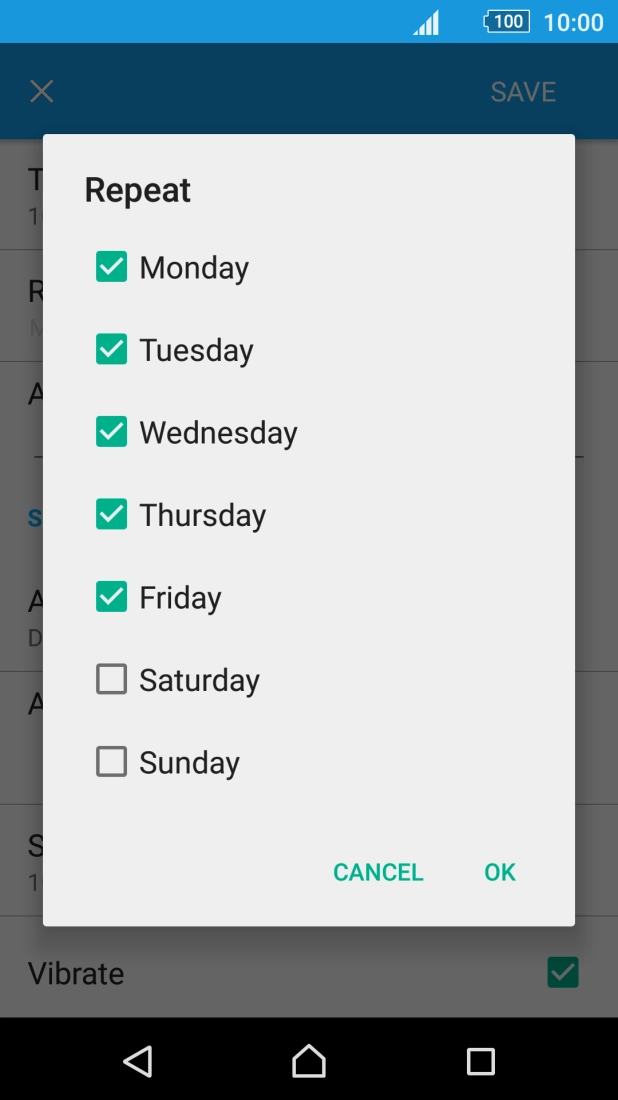Go back using navigation bar

(138, 1061)
